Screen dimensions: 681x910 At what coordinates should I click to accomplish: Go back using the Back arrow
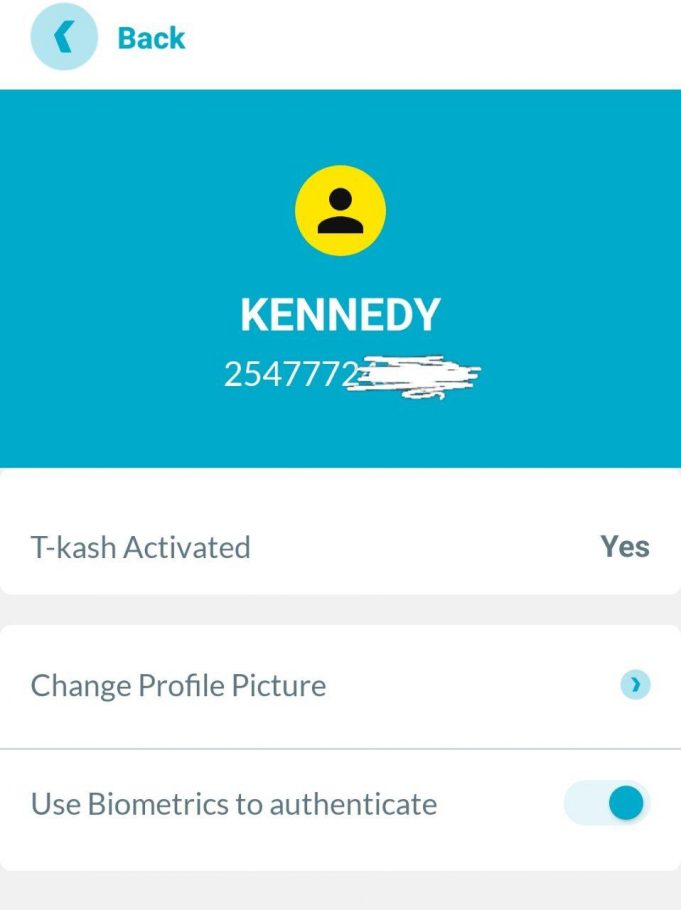coord(64,38)
